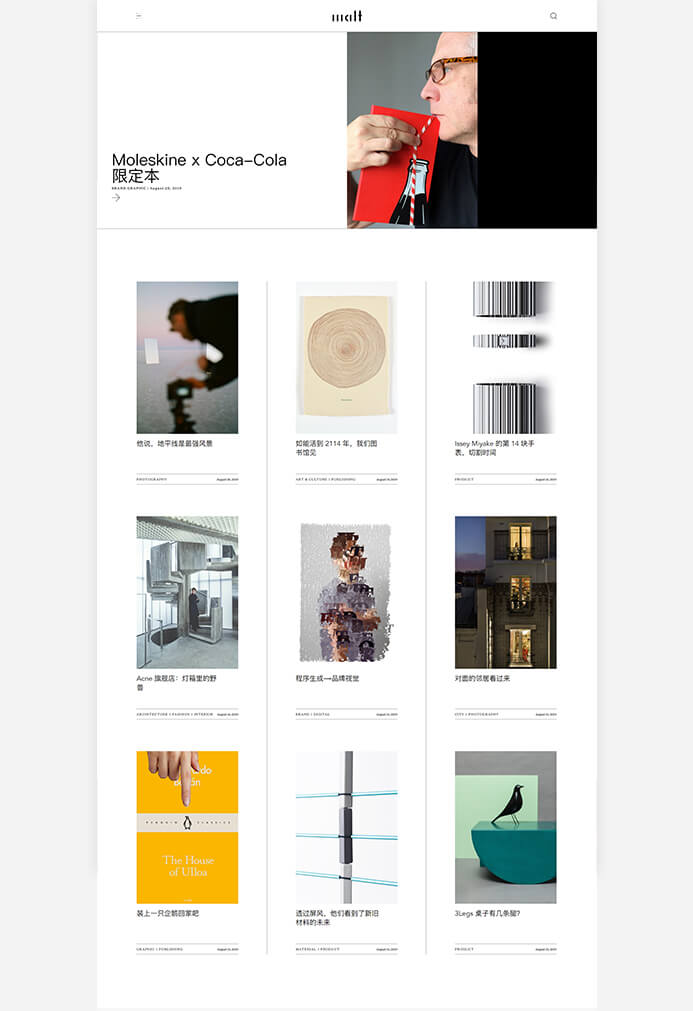
Task: Tap the arrow under Moleskine x Coca-Cola
Action: (116, 198)
